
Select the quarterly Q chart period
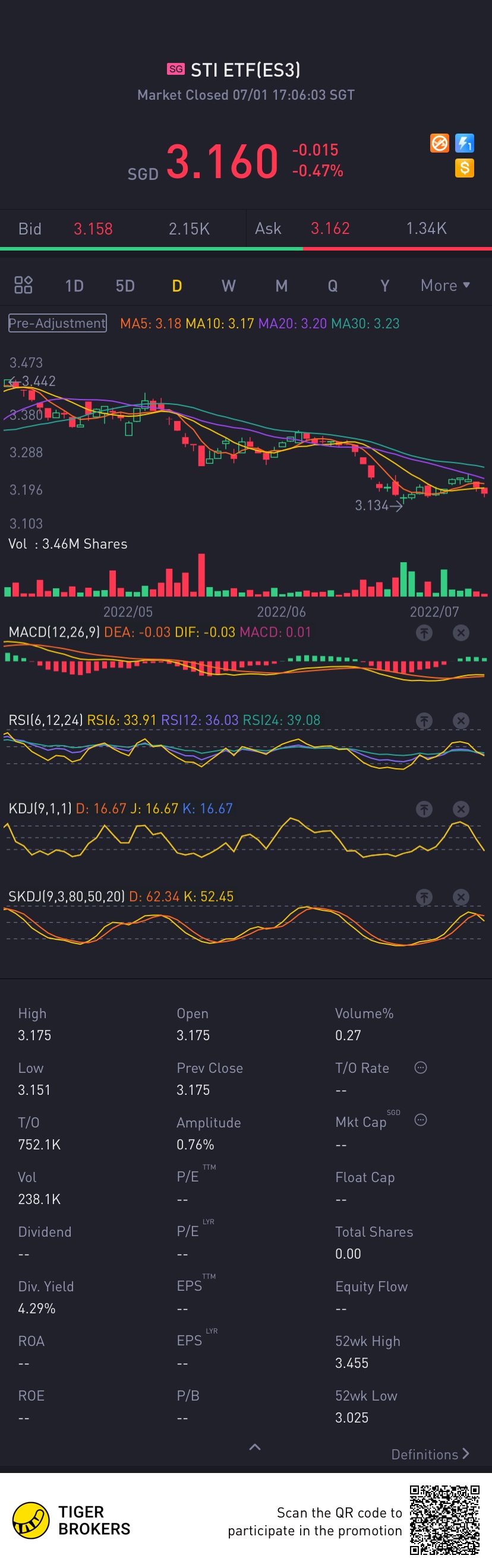[x=333, y=286]
